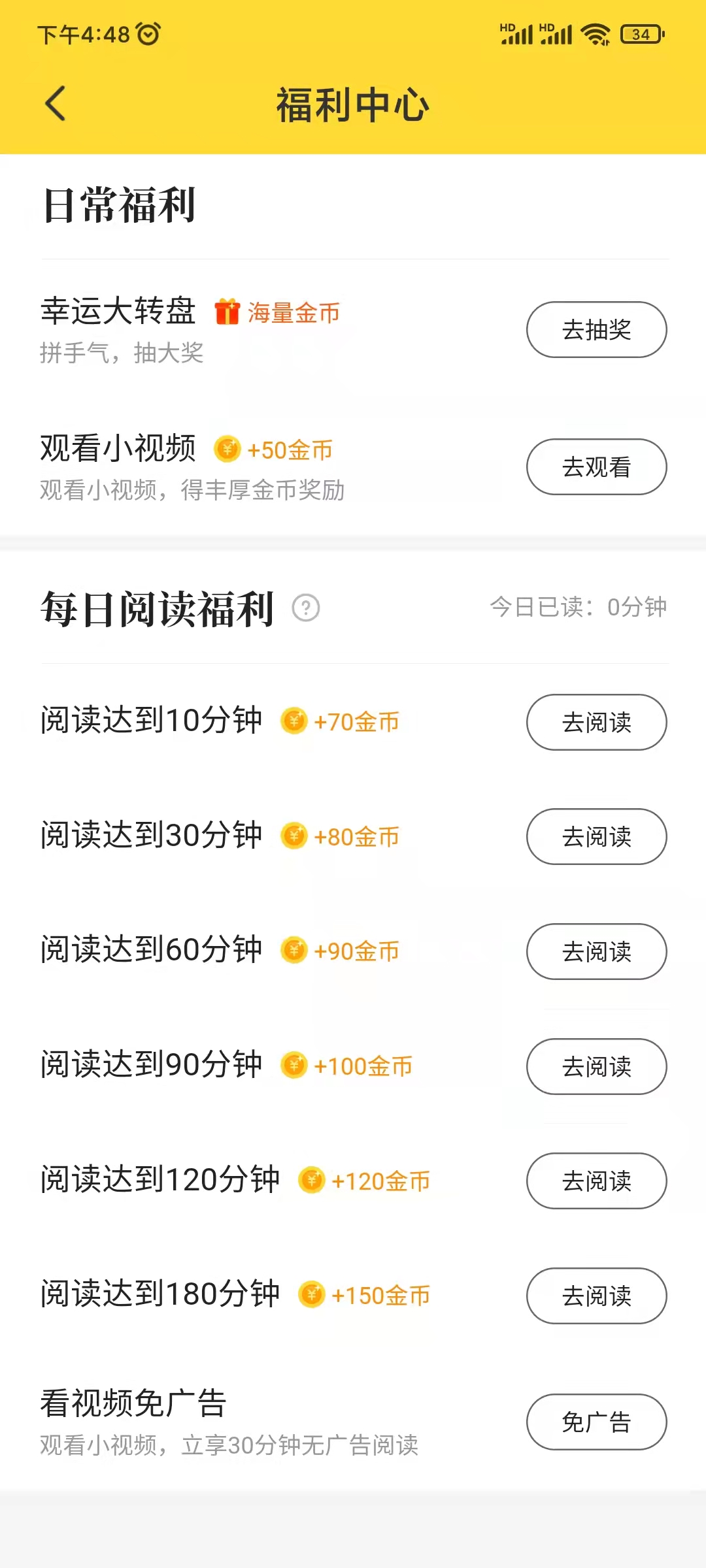The height and width of the screenshot is (1568, 706).
Task: Tap the coin icon beside +70金币 reward
Action: coord(294,723)
